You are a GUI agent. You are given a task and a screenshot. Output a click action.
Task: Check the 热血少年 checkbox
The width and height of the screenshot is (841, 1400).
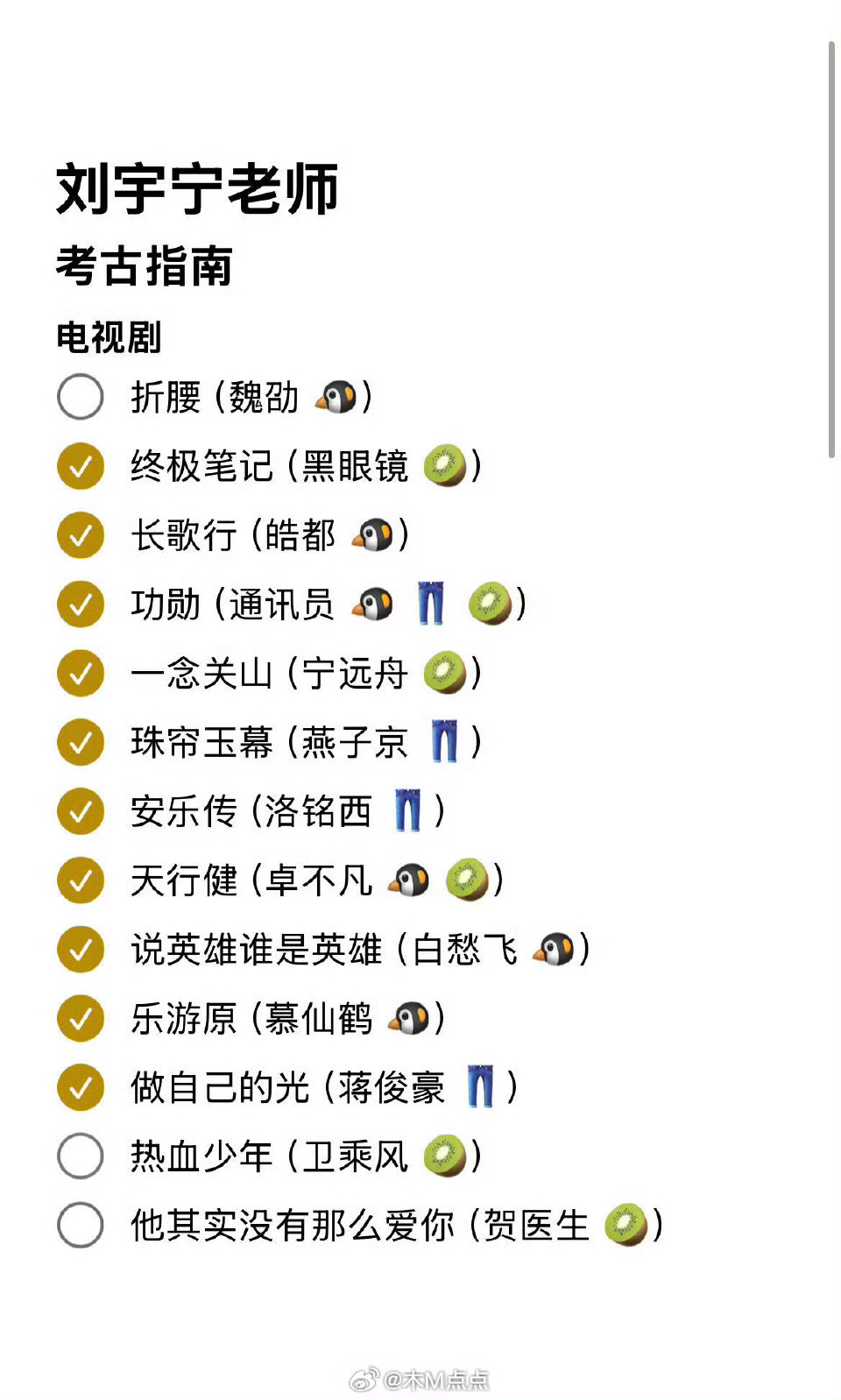coord(80,1156)
